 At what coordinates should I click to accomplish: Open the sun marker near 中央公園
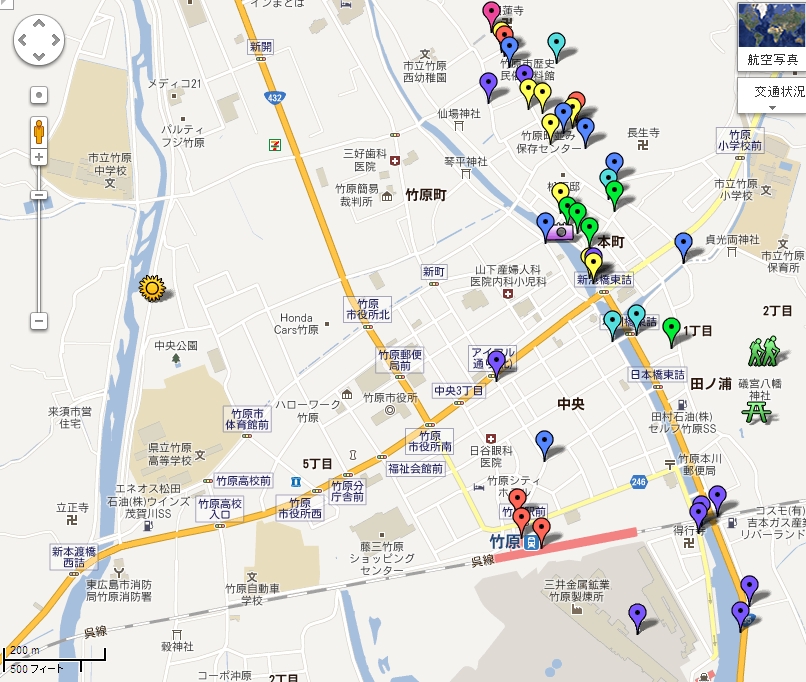pyautogui.click(x=152, y=288)
